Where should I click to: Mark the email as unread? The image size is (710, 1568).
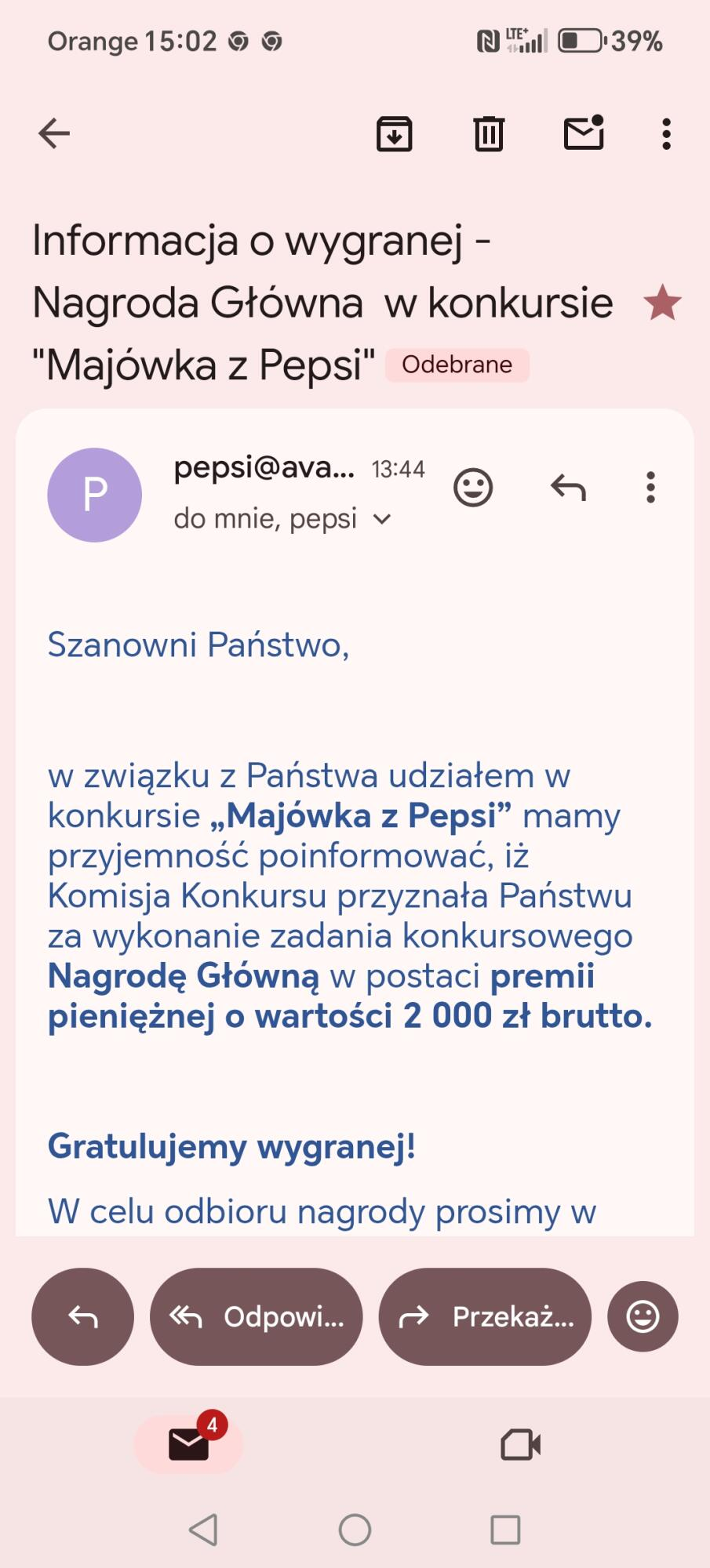[x=584, y=133]
